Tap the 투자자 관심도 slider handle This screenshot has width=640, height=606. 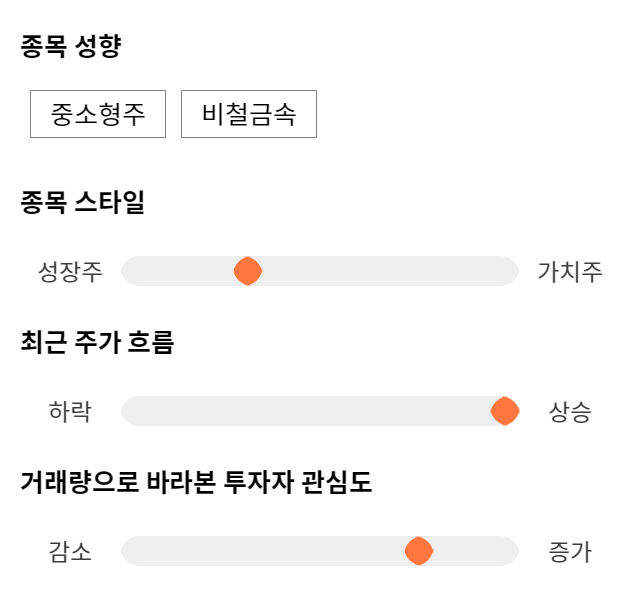pyautogui.click(x=419, y=551)
